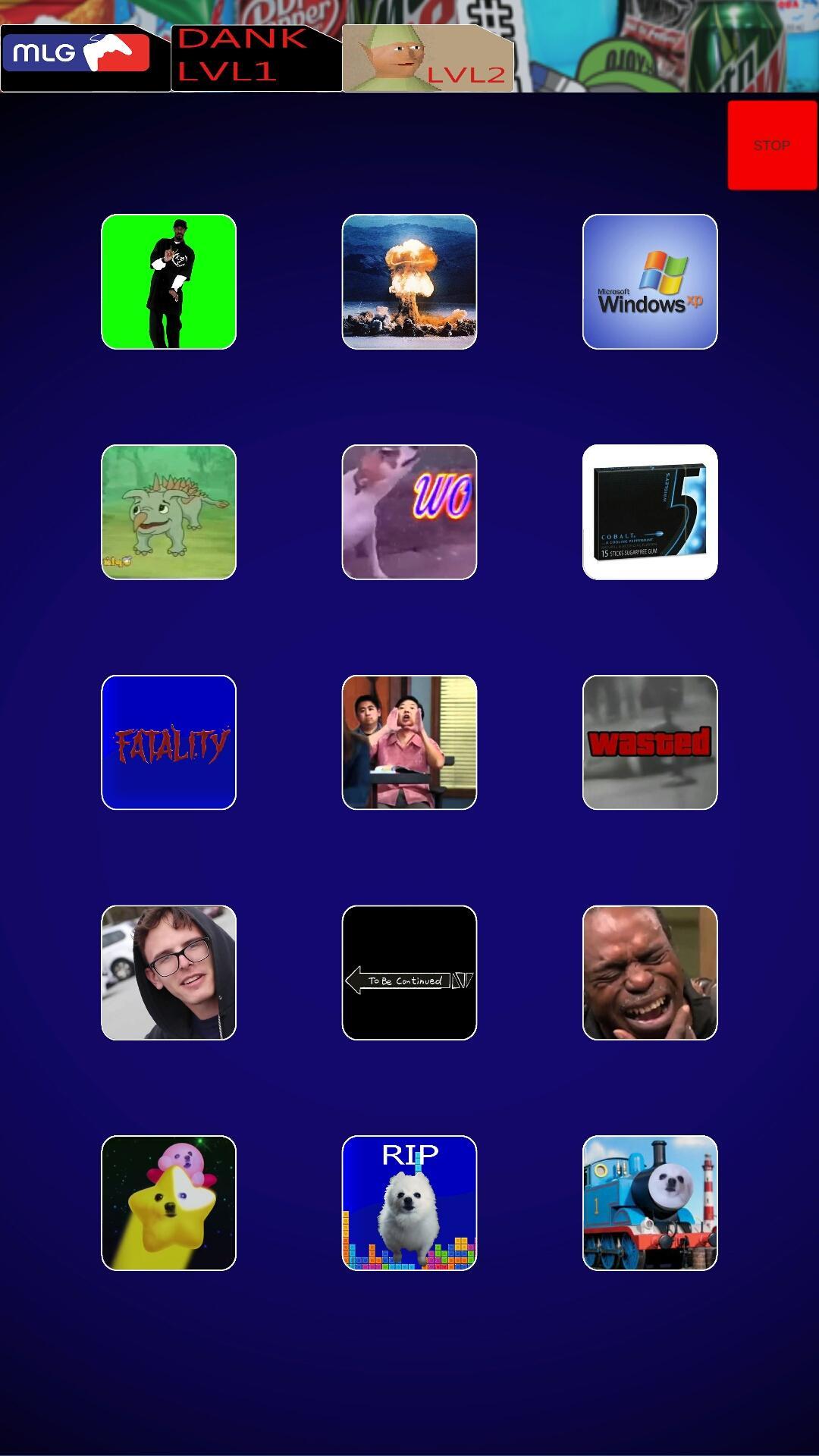Play the blue train dog sound
Viewport: 819px width, 1456px height.
coord(650,1203)
